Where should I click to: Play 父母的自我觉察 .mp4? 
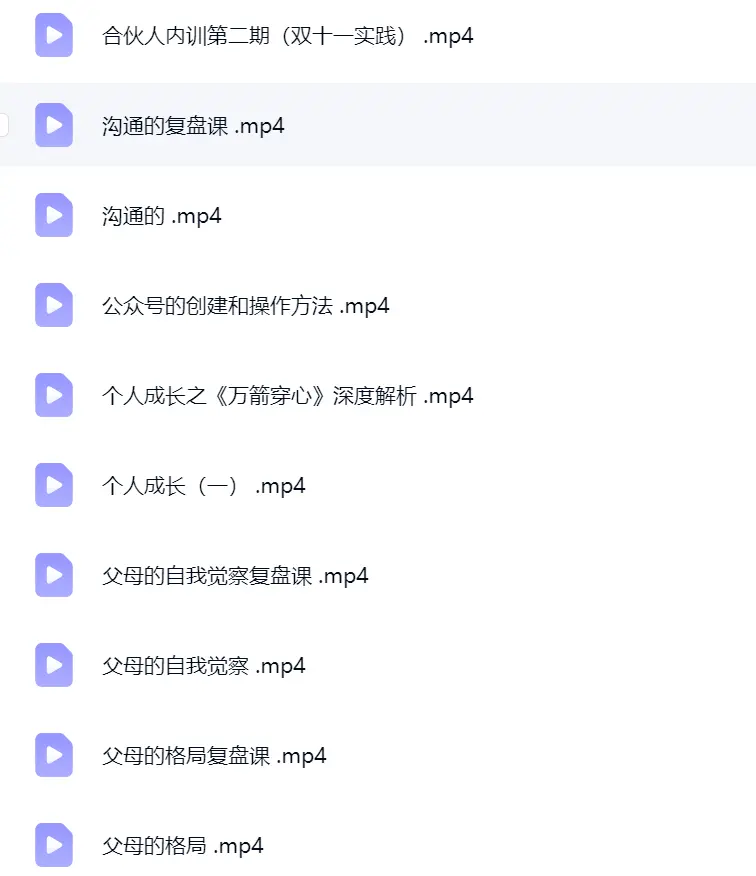click(x=203, y=666)
